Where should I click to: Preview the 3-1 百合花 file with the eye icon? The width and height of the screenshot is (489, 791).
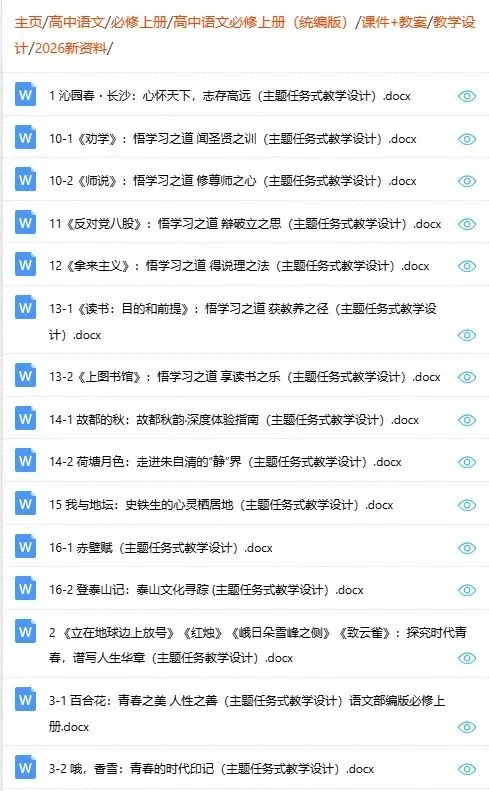(467, 727)
